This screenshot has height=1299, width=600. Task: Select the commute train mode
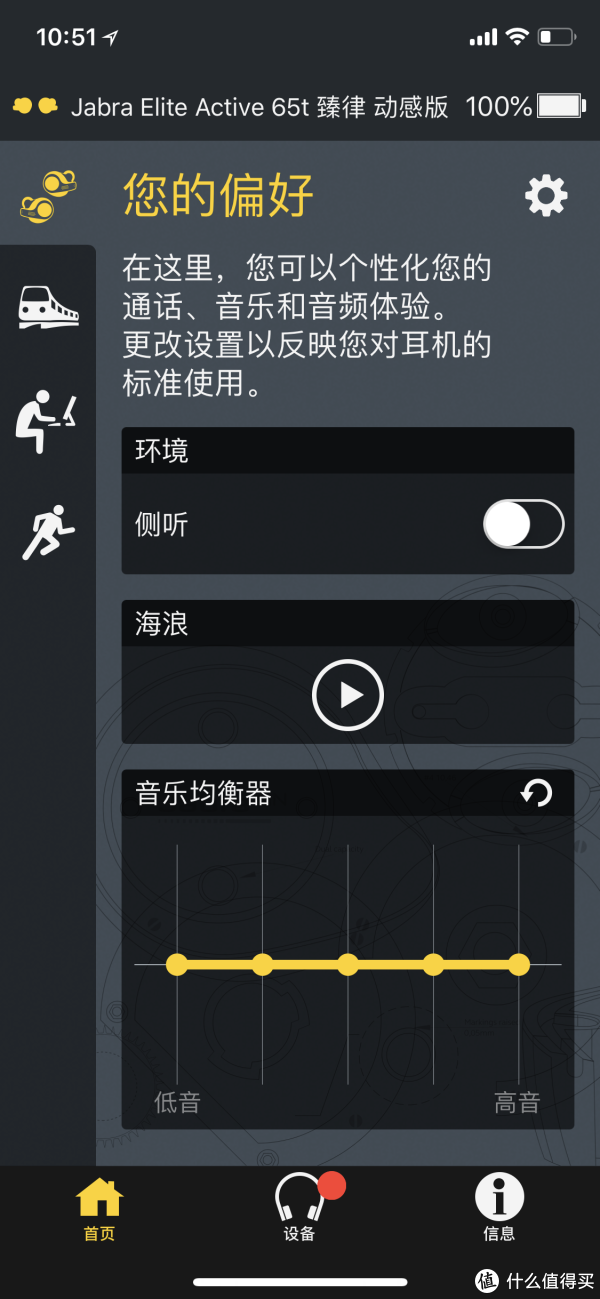(48, 305)
